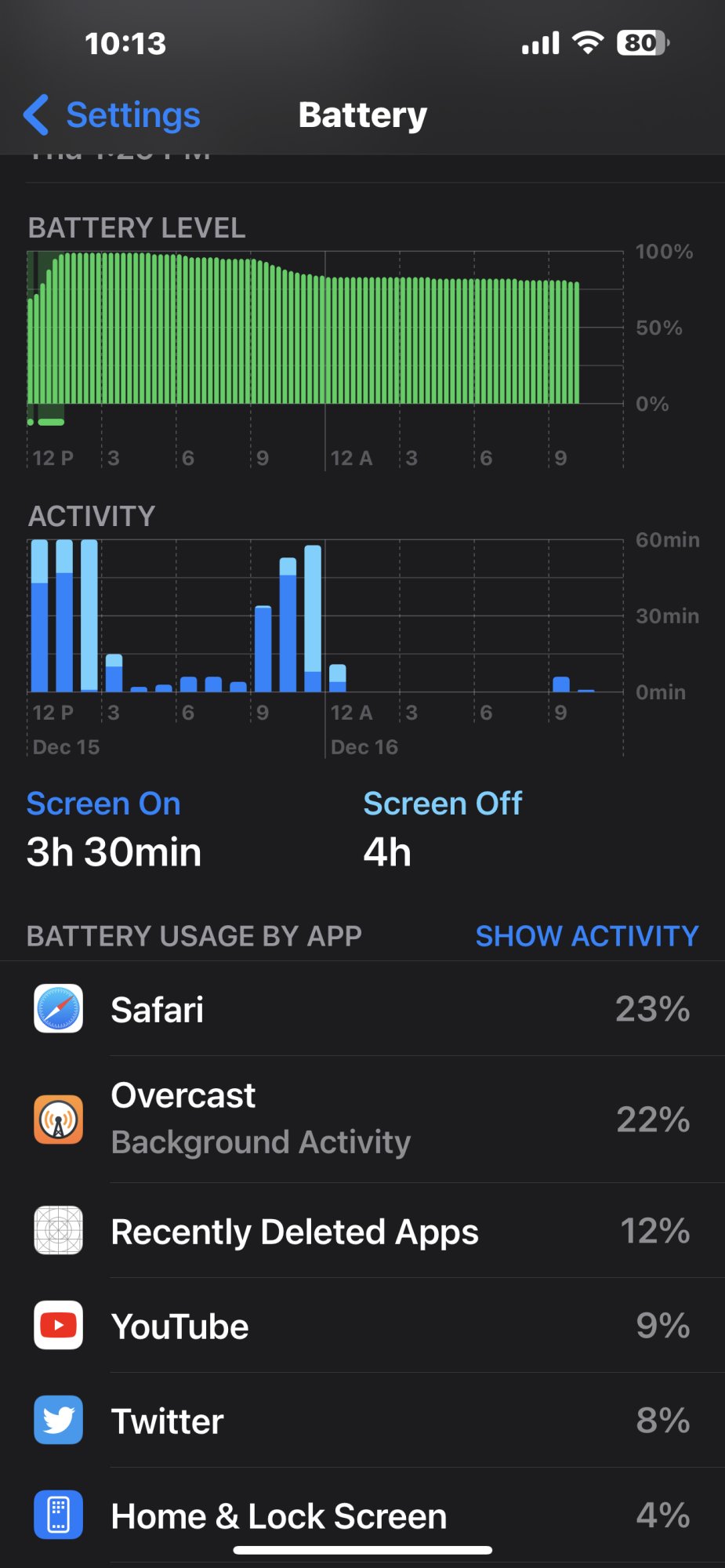Select the YouTube usage row
Image resolution: width=725 pixels, height=1568 pixels.
tap(362, 1326)
